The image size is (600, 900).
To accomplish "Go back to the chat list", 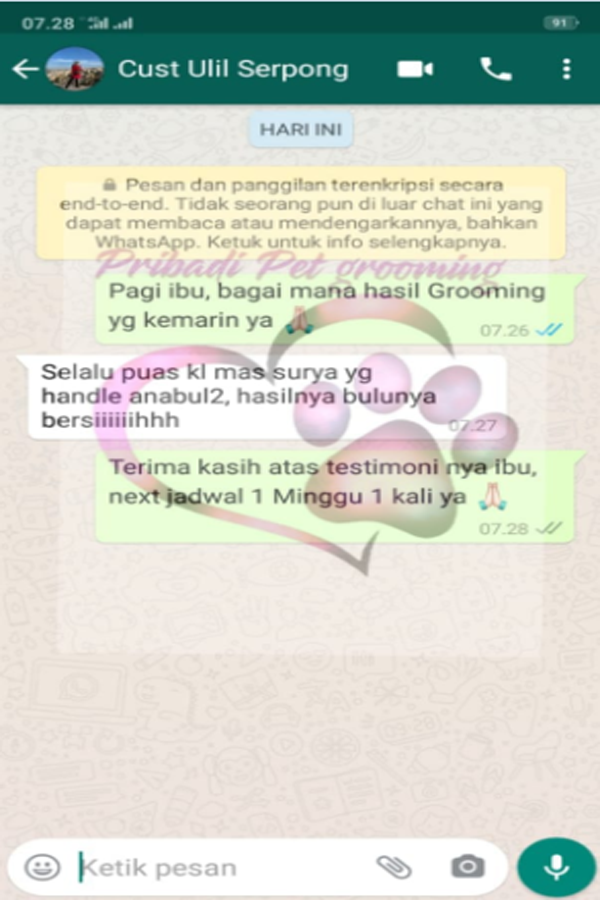I will coord(25,69).
